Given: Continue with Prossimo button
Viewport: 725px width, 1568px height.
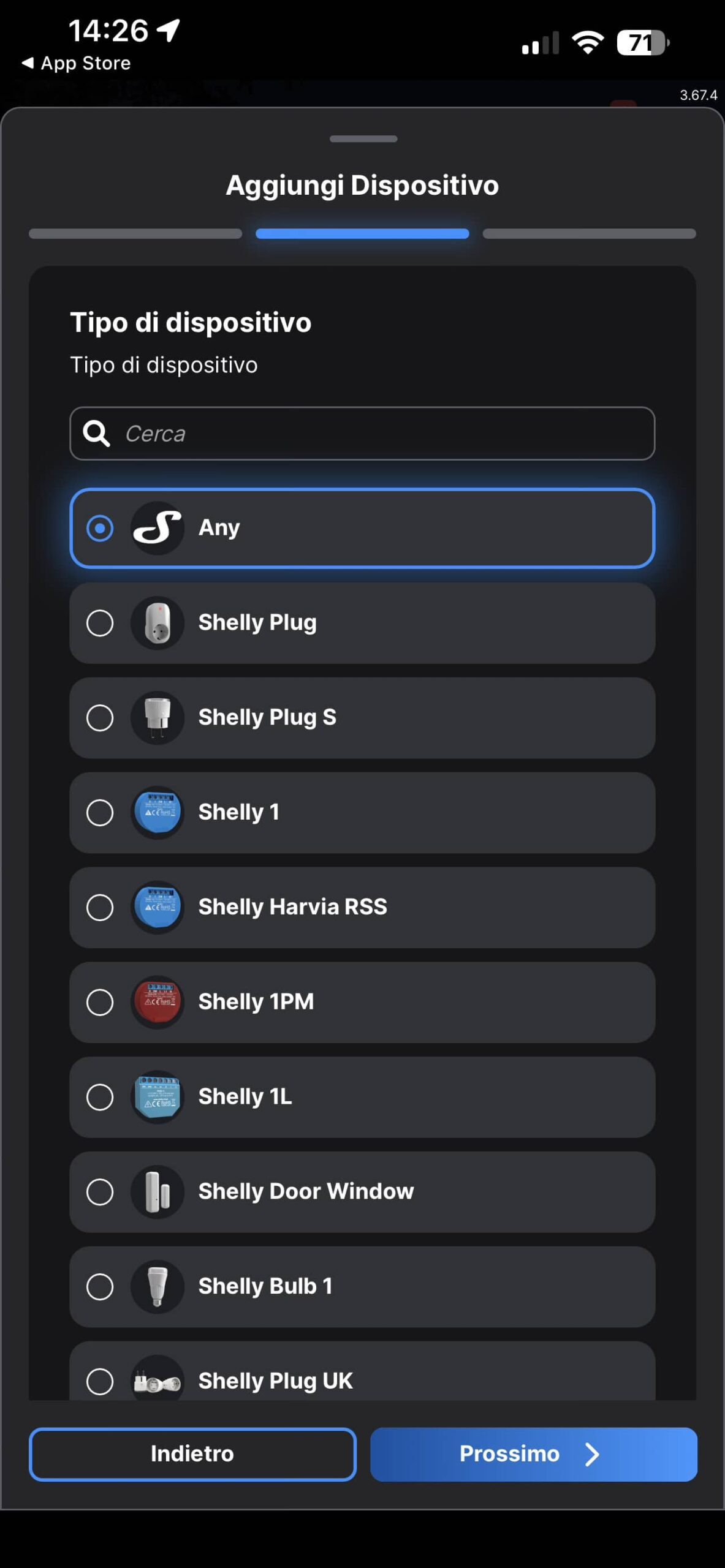Looking at the screenshot, I should 533,1454.
